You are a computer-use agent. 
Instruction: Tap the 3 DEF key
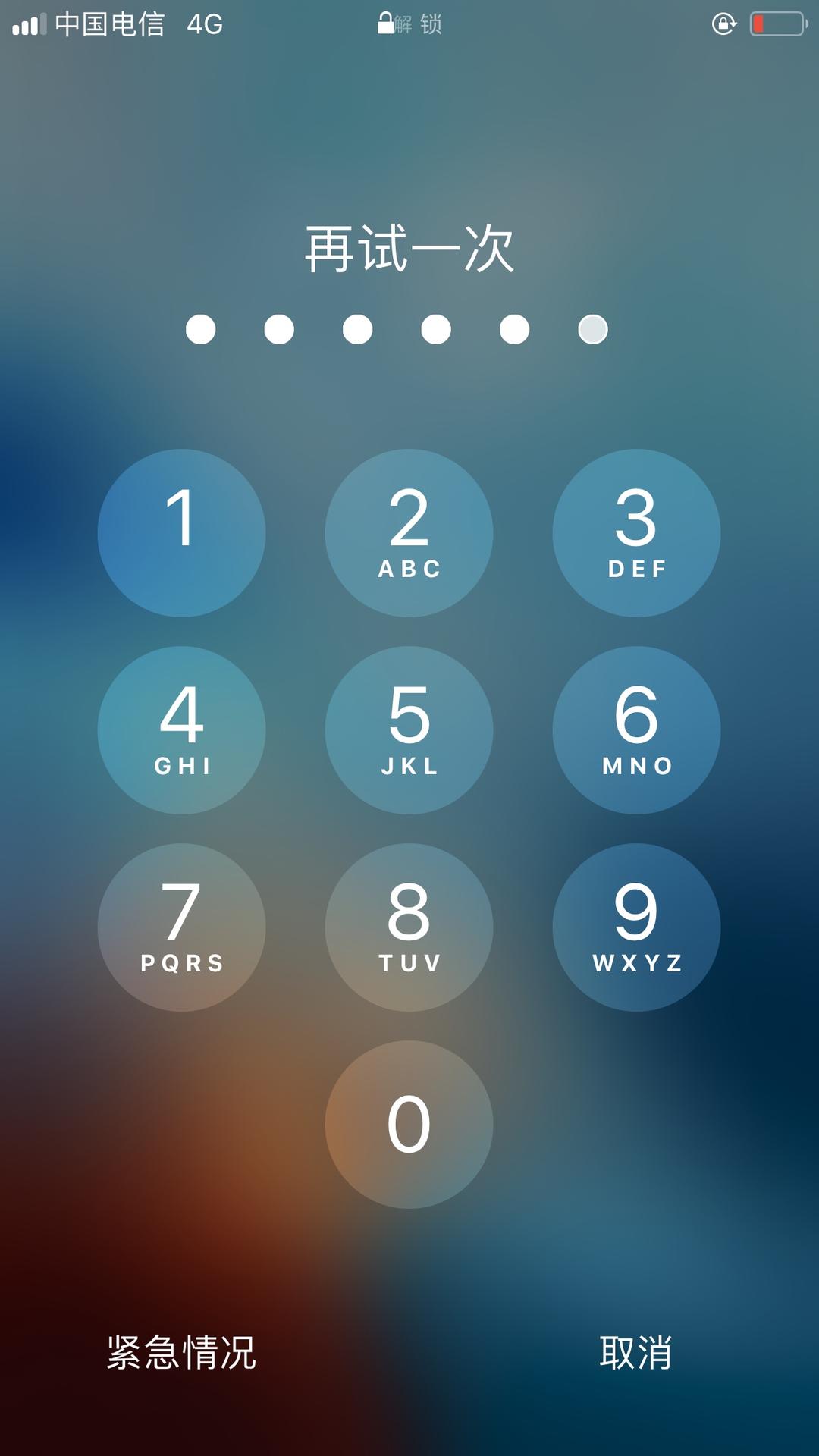coord(636,532)
